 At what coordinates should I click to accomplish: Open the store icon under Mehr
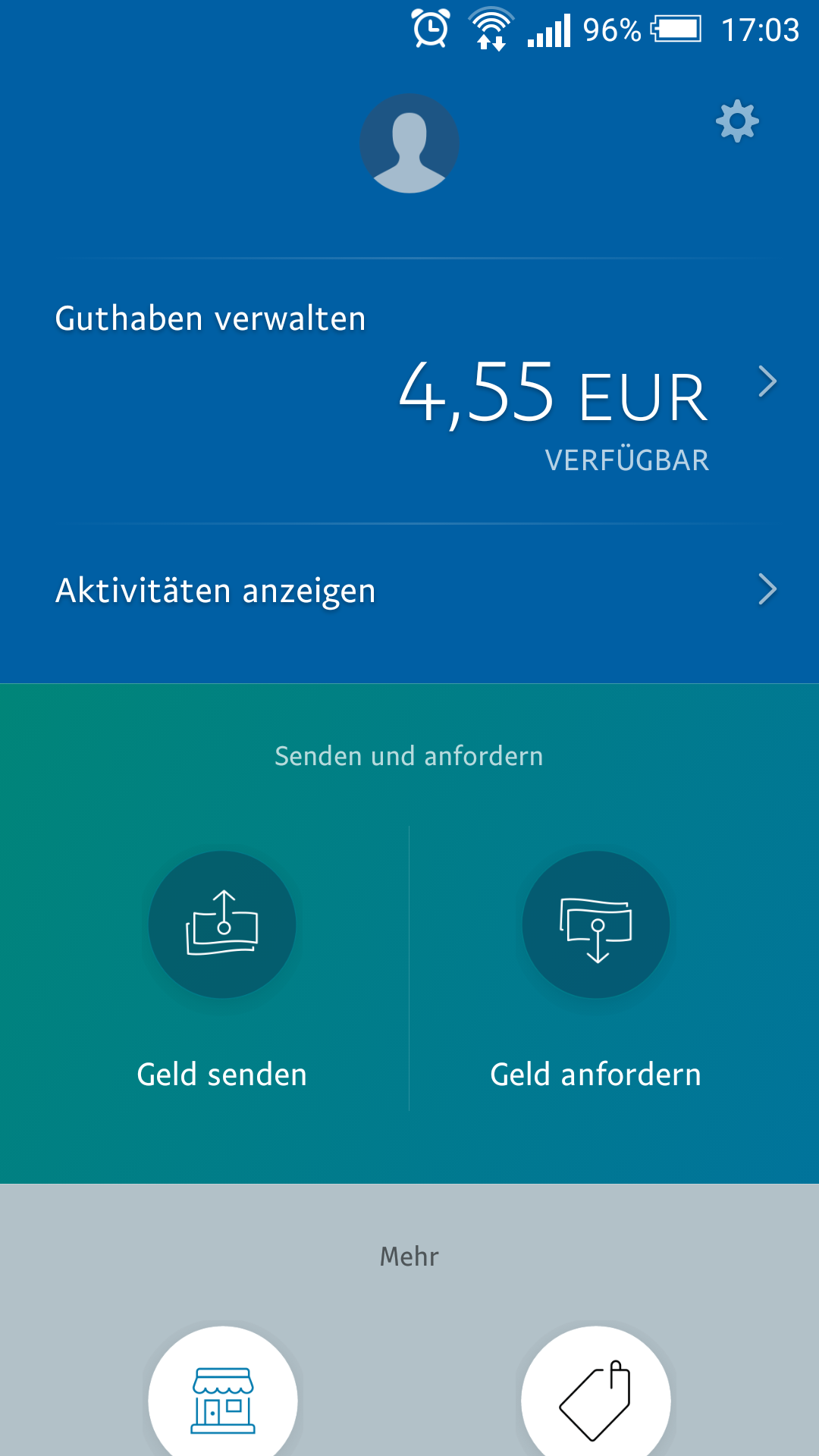(222, 1399)
